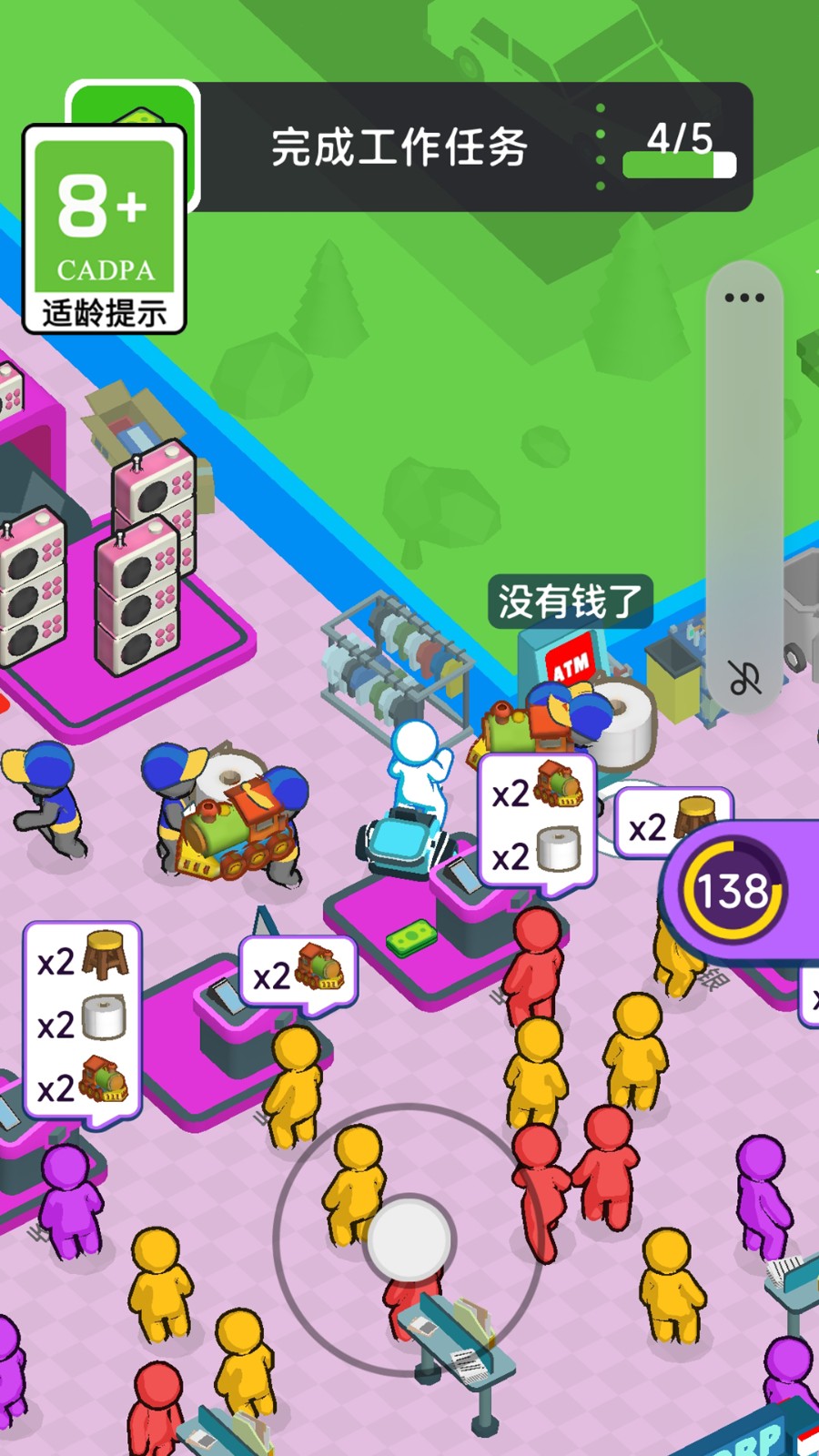
Task: Open the 完成工作任务 task banner
Action: tap(473, 147)
